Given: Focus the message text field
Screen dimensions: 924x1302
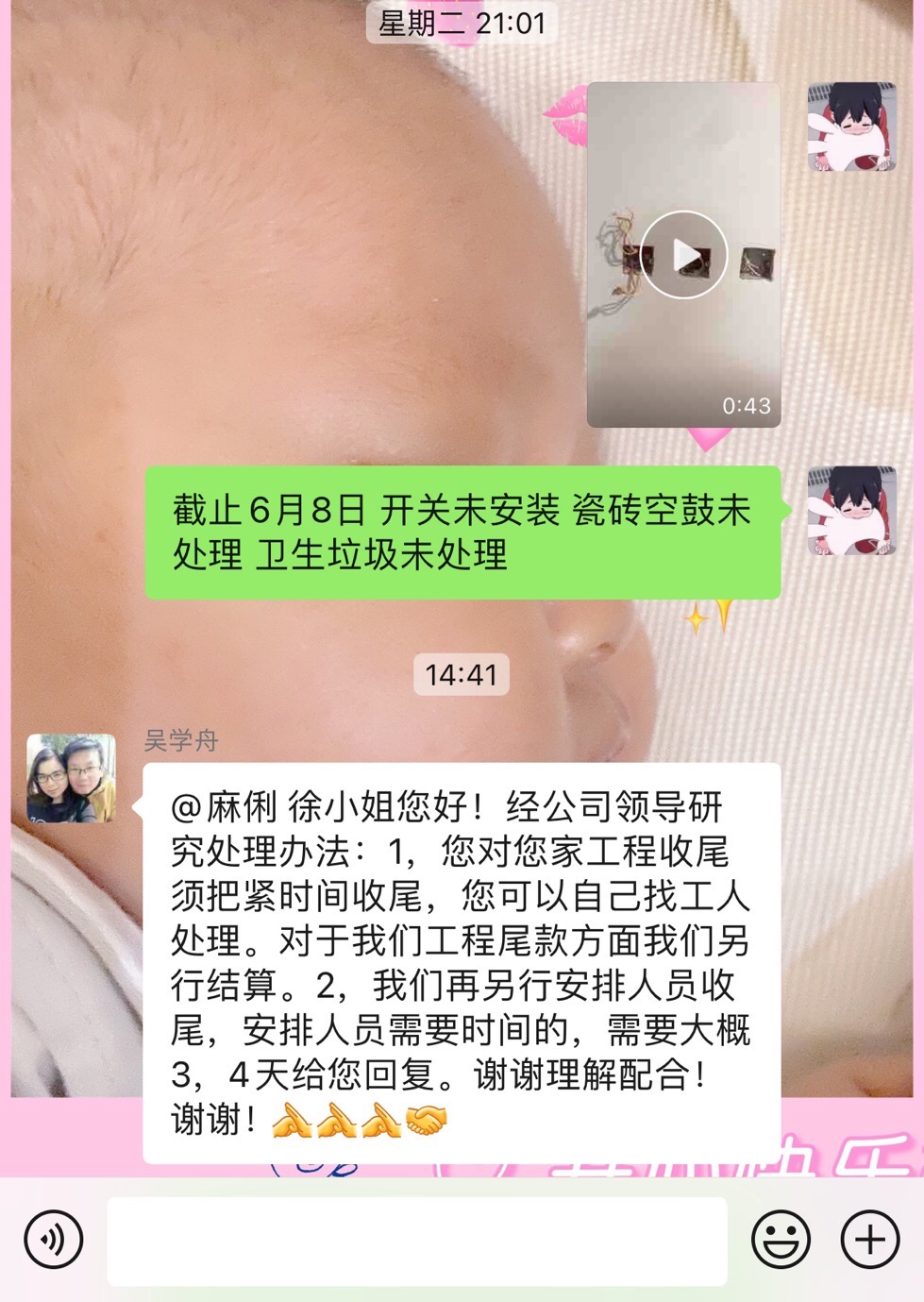Looking at the screenshot, I should point(416,1241).
